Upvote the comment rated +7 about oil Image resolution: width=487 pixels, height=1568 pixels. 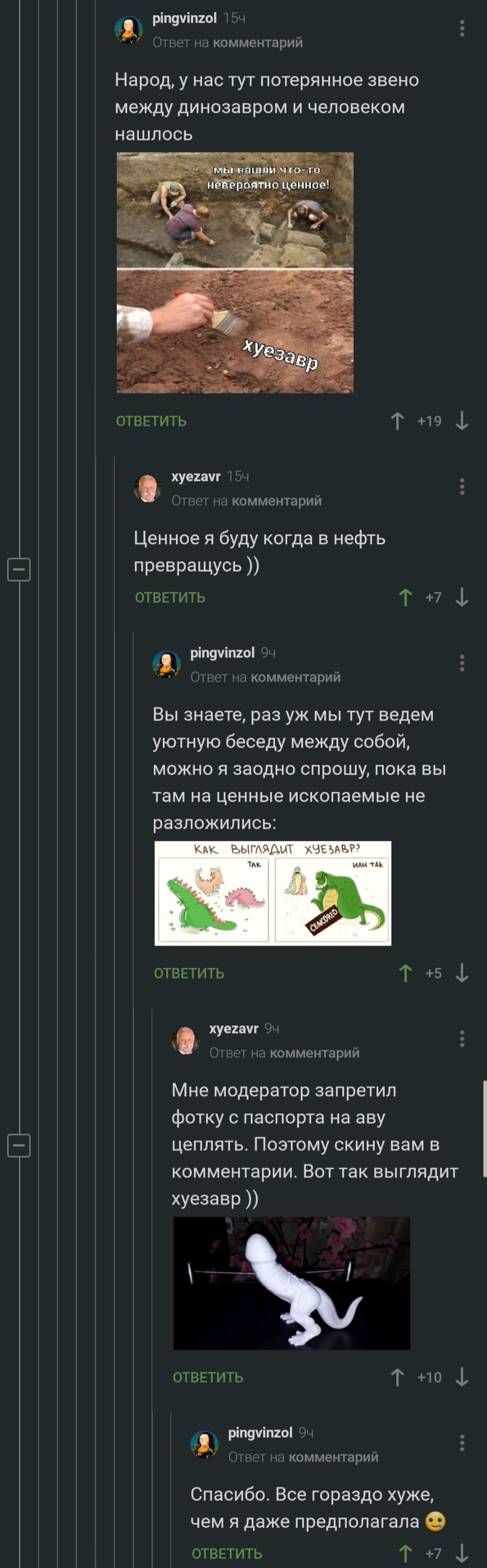pyautogui.click(x=405, y=598)
